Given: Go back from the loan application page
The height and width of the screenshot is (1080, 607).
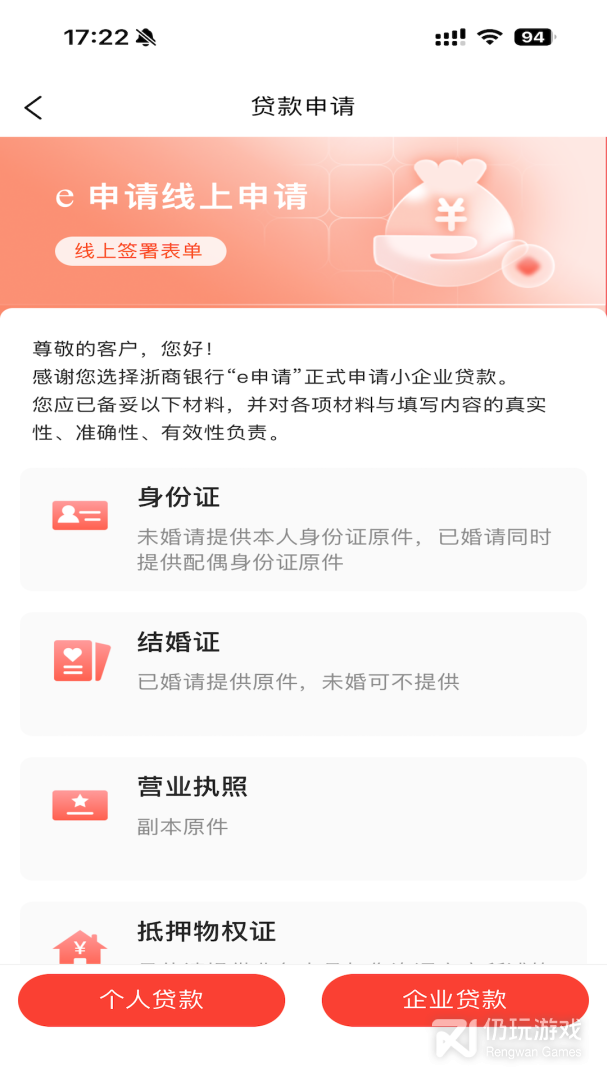Looking at the screenshot, I should point(33,107).
